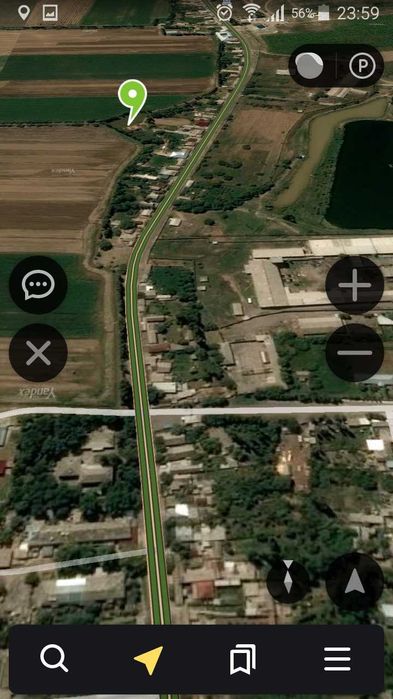Open saved bookmarks in the bottom bar
The image size is (393, 699).
pos(243,659)
